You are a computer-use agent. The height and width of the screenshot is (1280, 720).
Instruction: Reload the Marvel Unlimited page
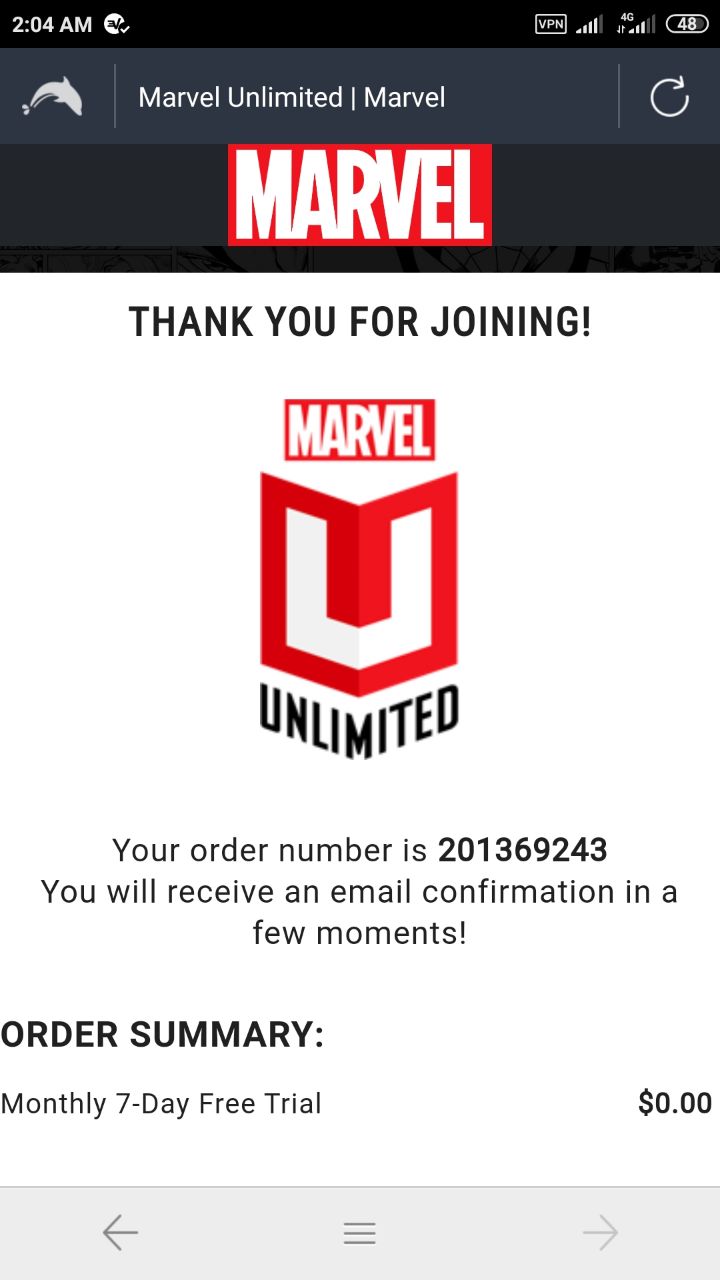pos(669,97)
